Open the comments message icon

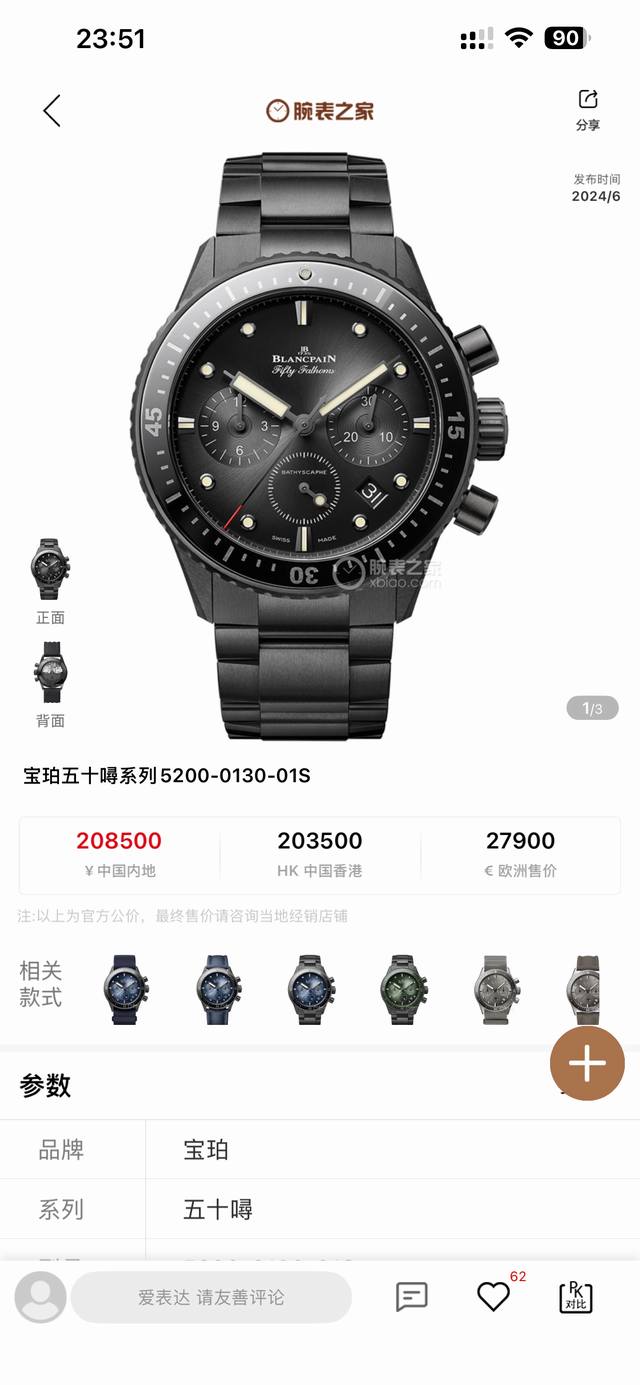coord(412,1297)
